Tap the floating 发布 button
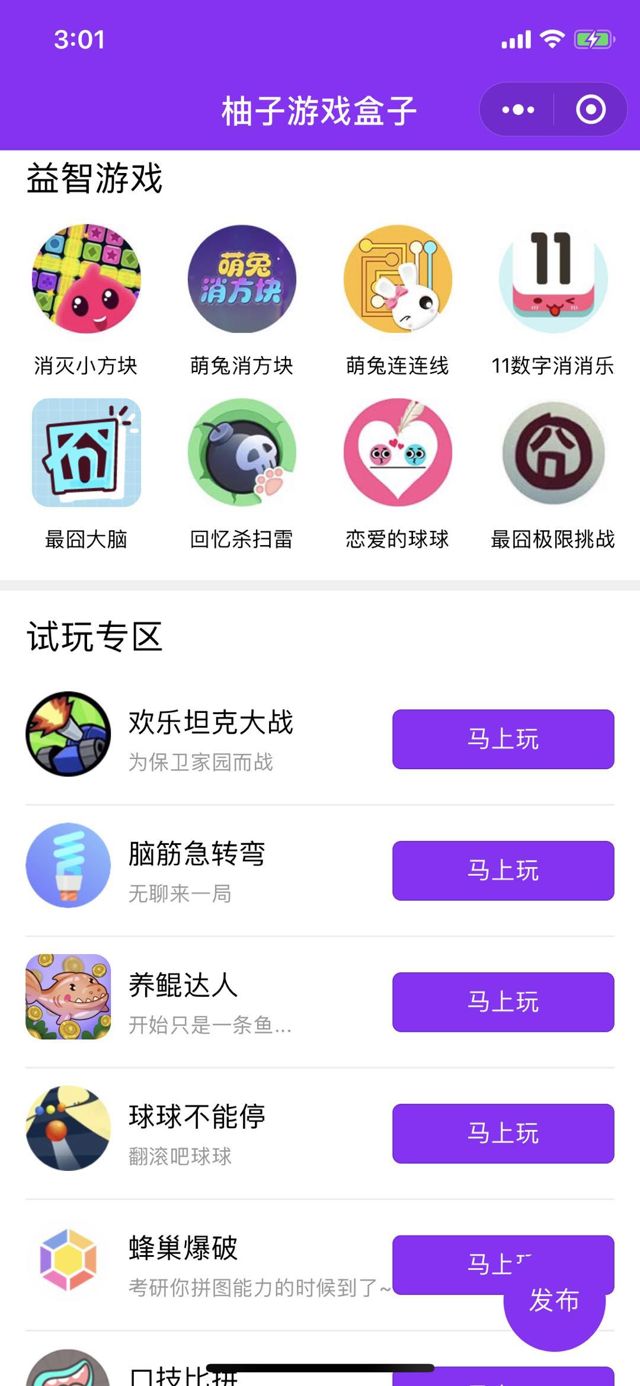The height and width of the screenshot is (1386, 640). tap(554, 1300)
